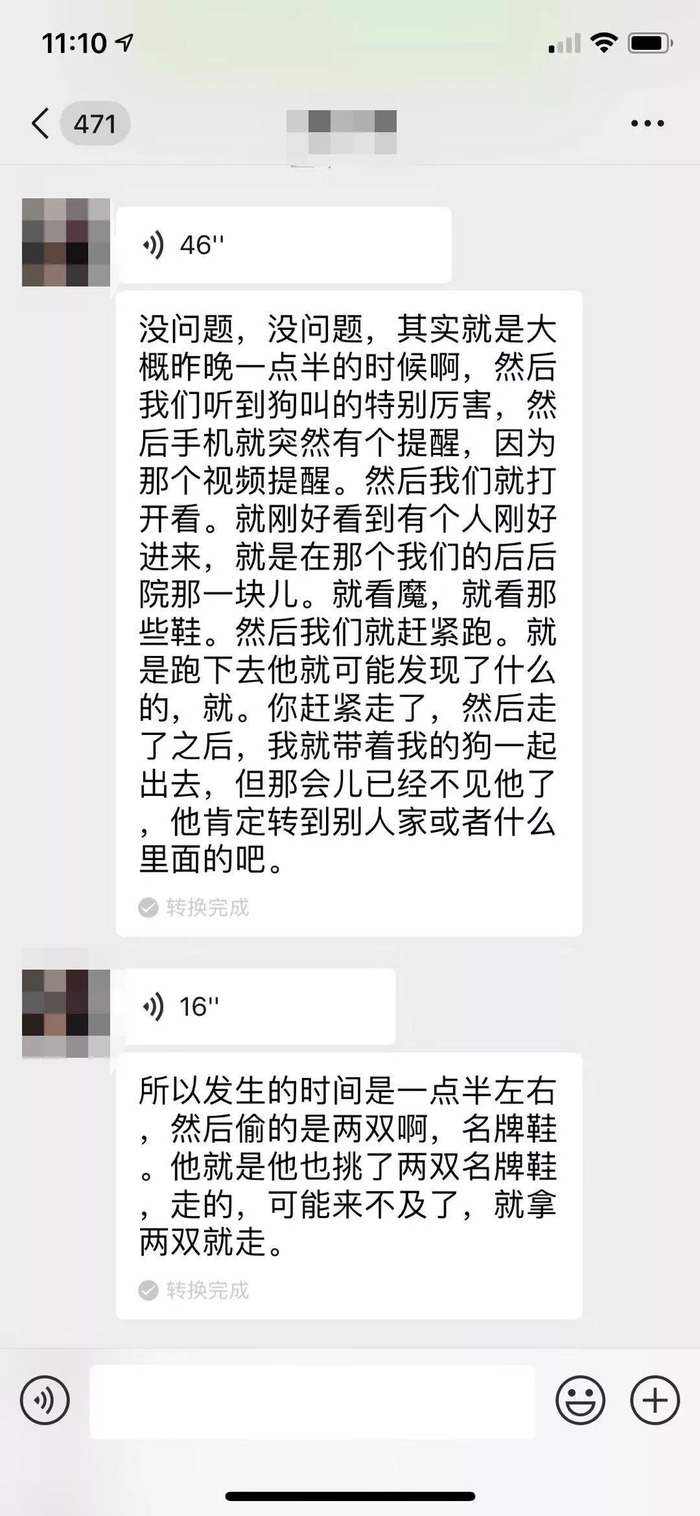Open the plus attachment menu

click(x=655, y=1400)
